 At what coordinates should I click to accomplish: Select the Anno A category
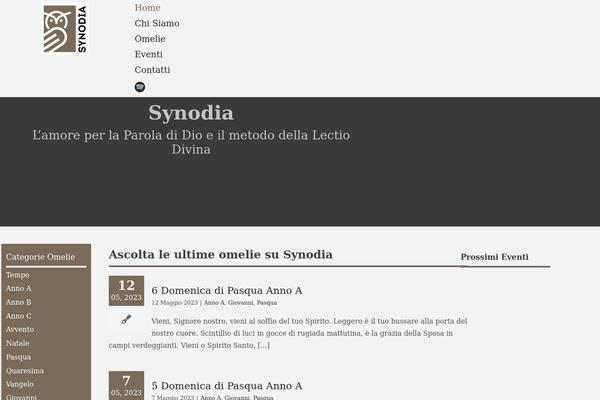19,288
